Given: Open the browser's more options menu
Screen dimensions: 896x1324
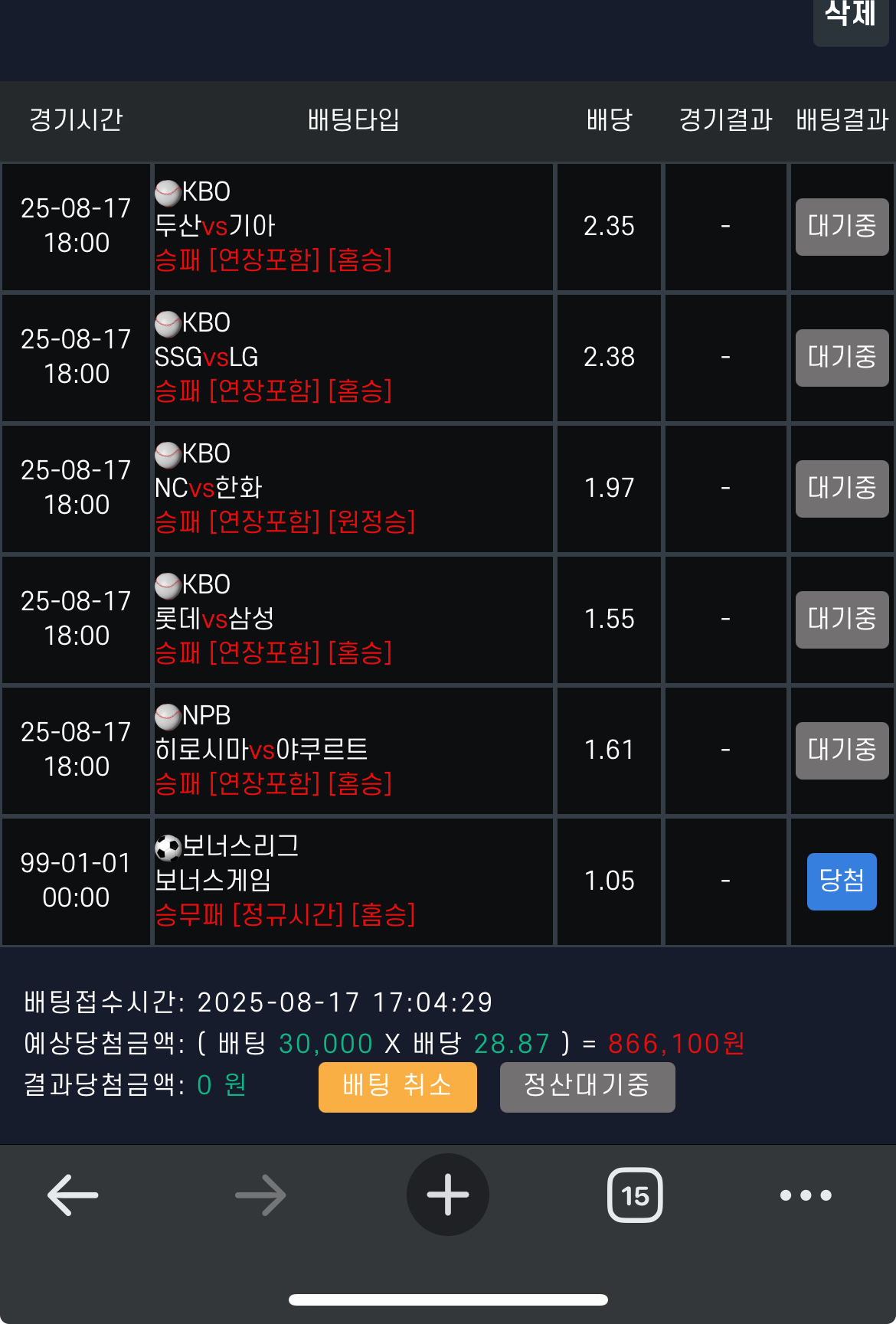Looking at the screenshot, I should 806,1195.
